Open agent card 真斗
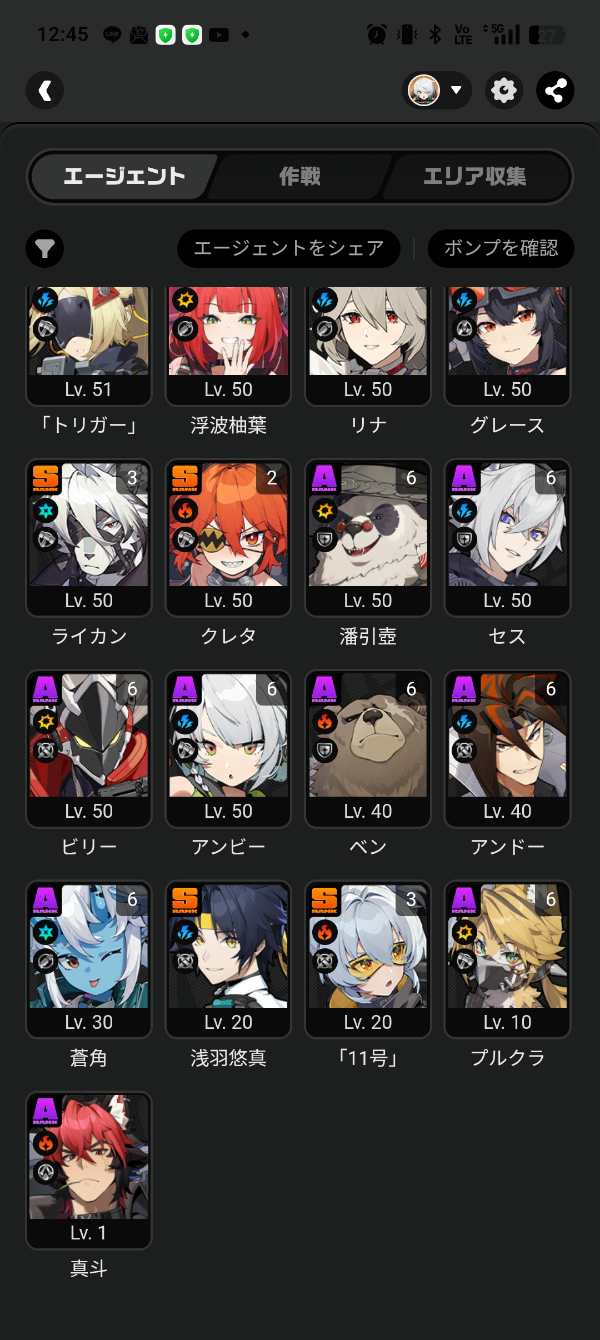The image size is (600, 1340). (88, 1170)
